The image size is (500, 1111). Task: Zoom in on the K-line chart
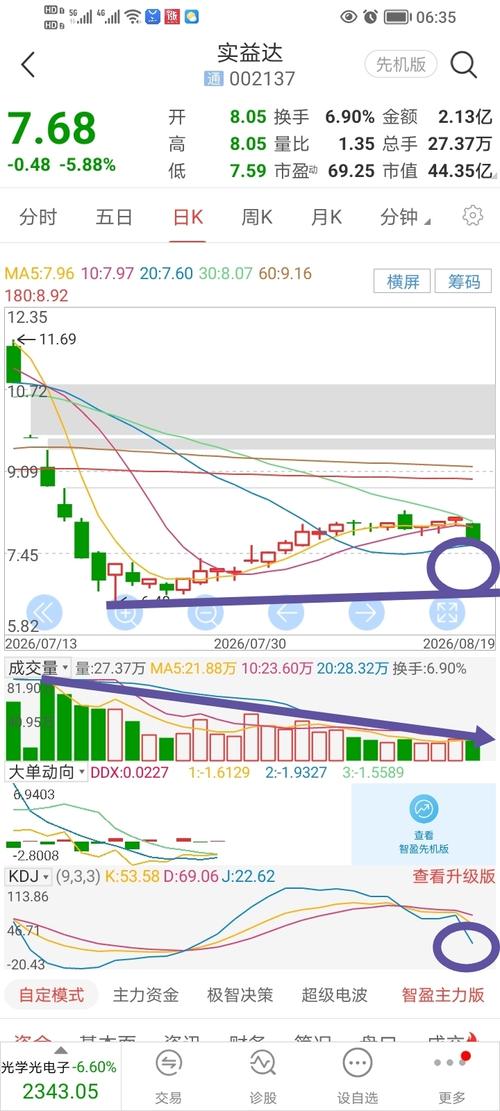coord(124,614)
